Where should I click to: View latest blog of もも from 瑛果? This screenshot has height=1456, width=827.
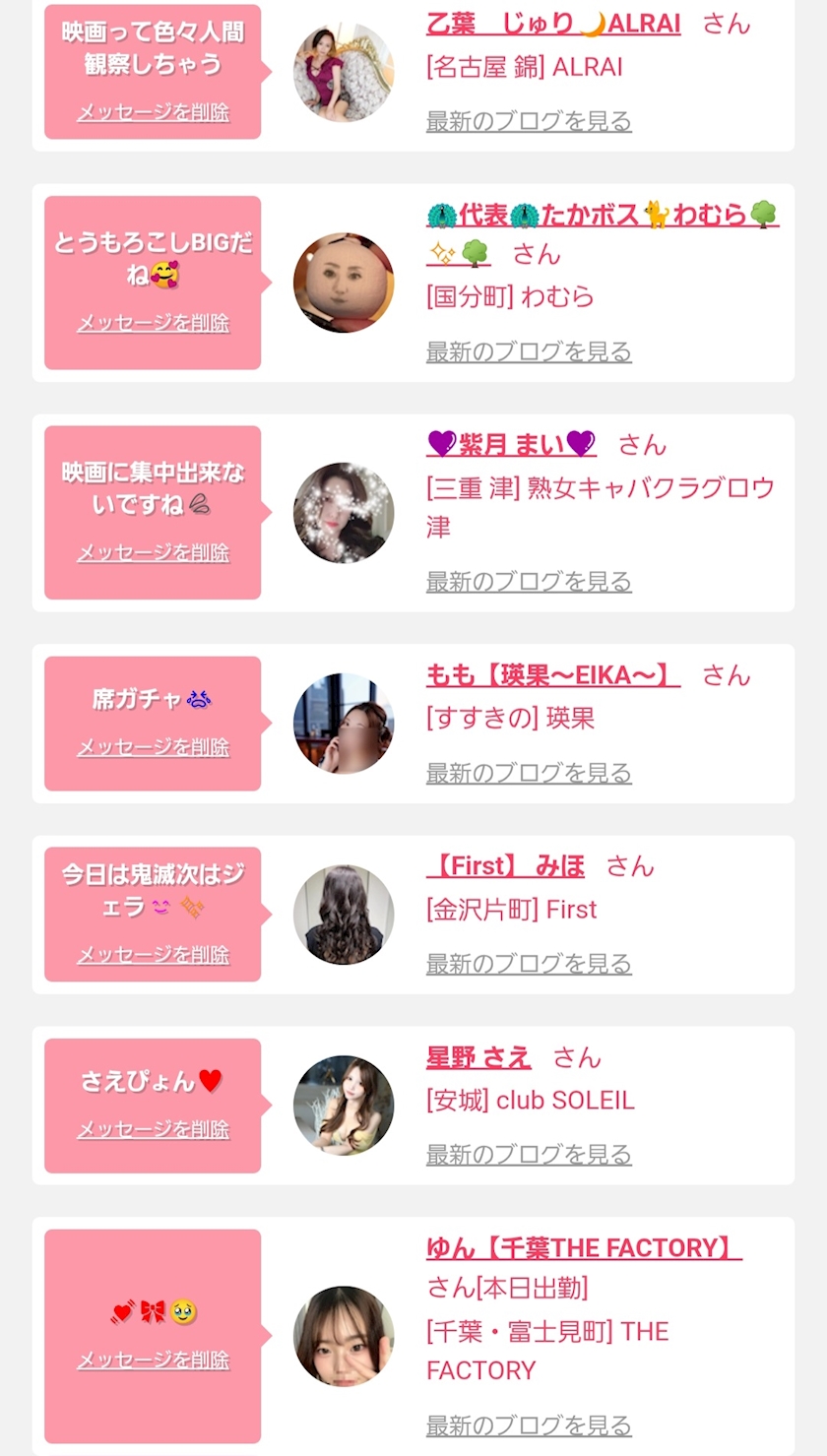point(529,773)
